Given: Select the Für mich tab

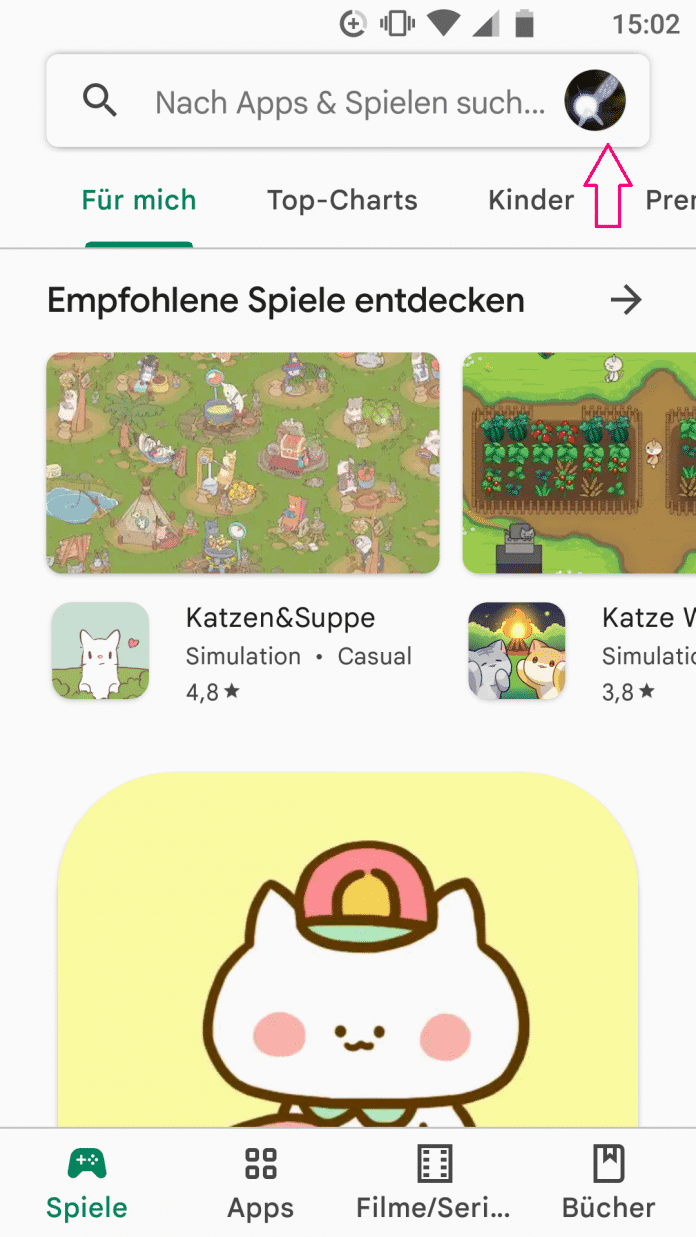Looking at the screenshot, I should (x=139, y=200).
